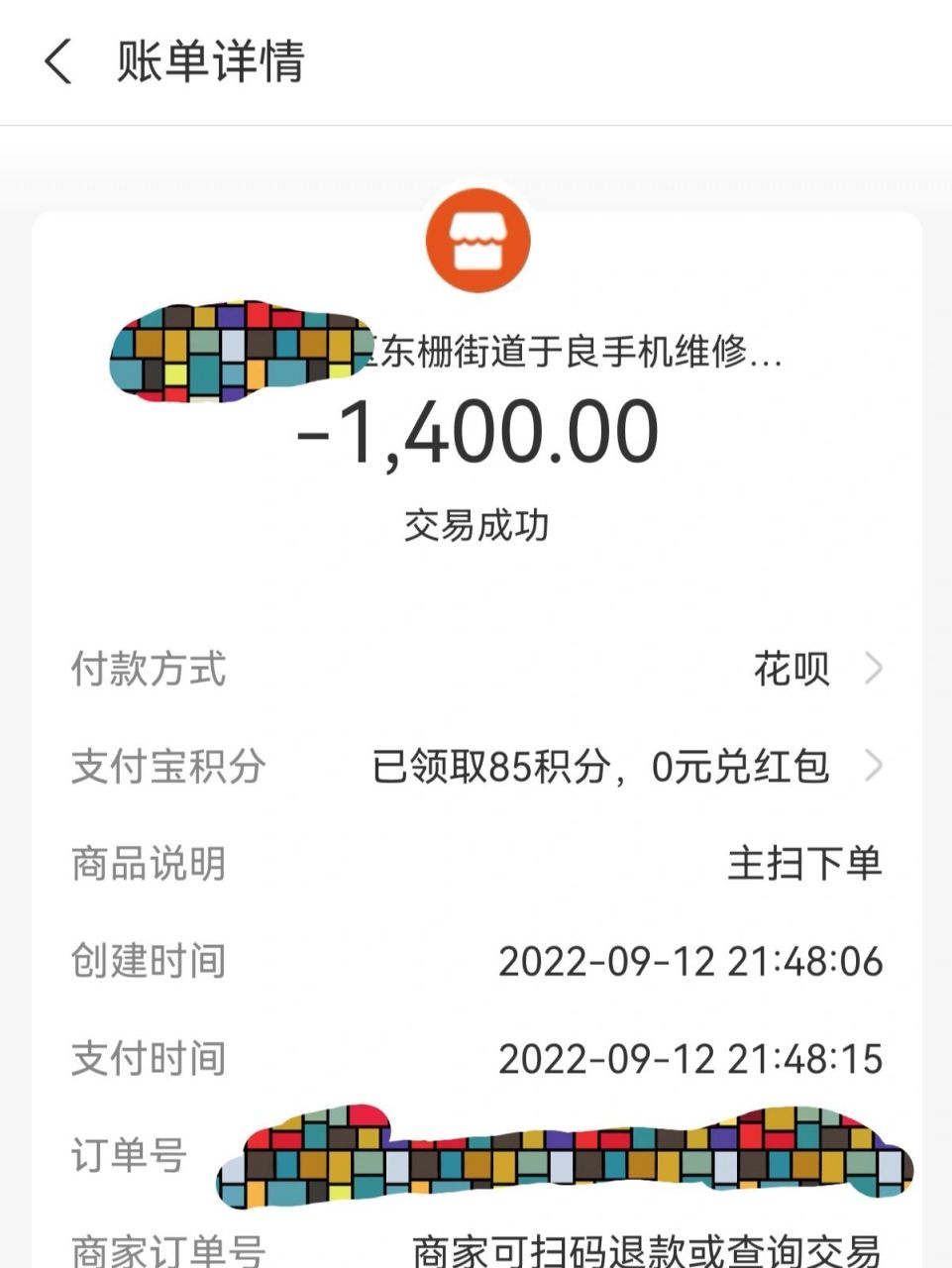Select the 支付时间 row label
This screenshot has width=952, height=1268.
[147, 1058]
